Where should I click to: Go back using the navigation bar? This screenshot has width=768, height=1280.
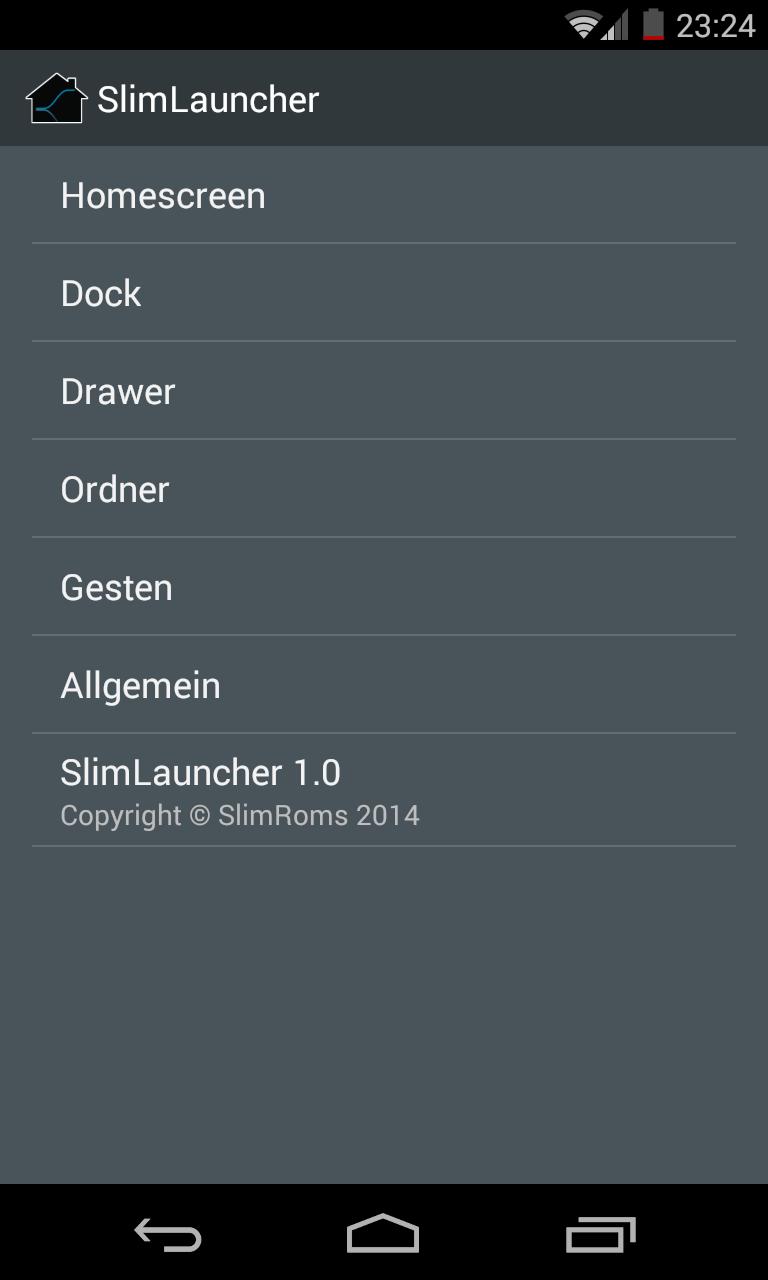[168, 1234]
